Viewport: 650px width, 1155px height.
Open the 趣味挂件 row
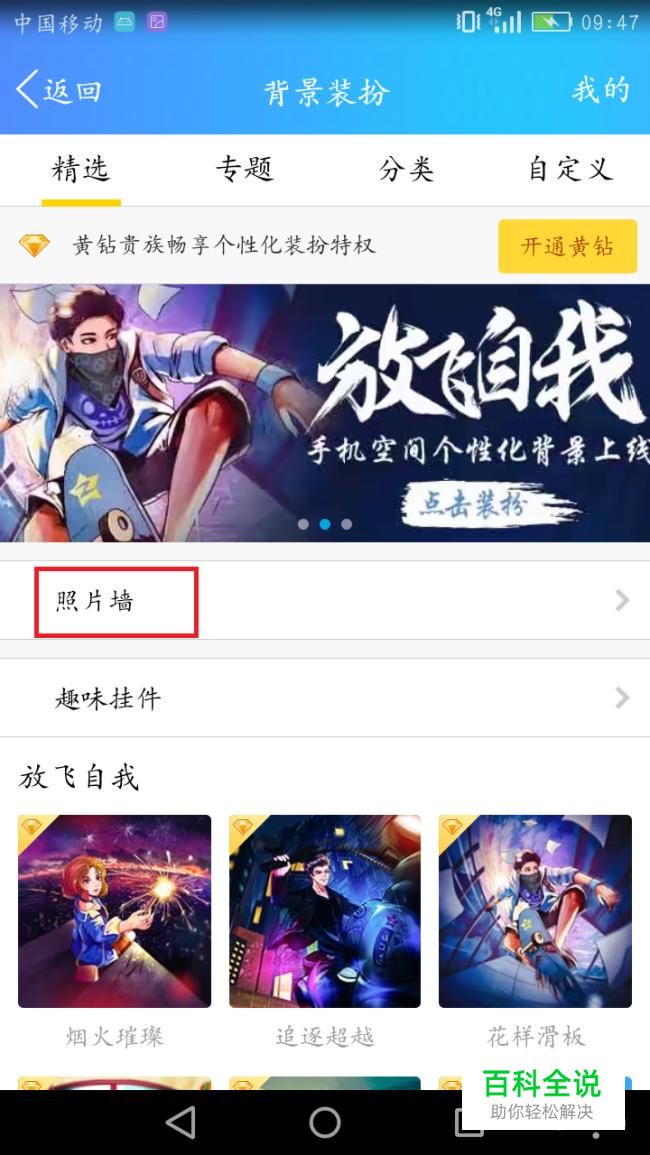coord(325,698)
